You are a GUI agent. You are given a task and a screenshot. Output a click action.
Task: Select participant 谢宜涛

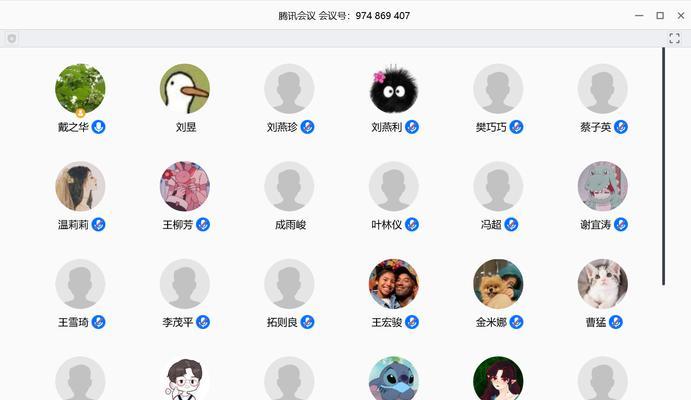click(x=603, y=187)
